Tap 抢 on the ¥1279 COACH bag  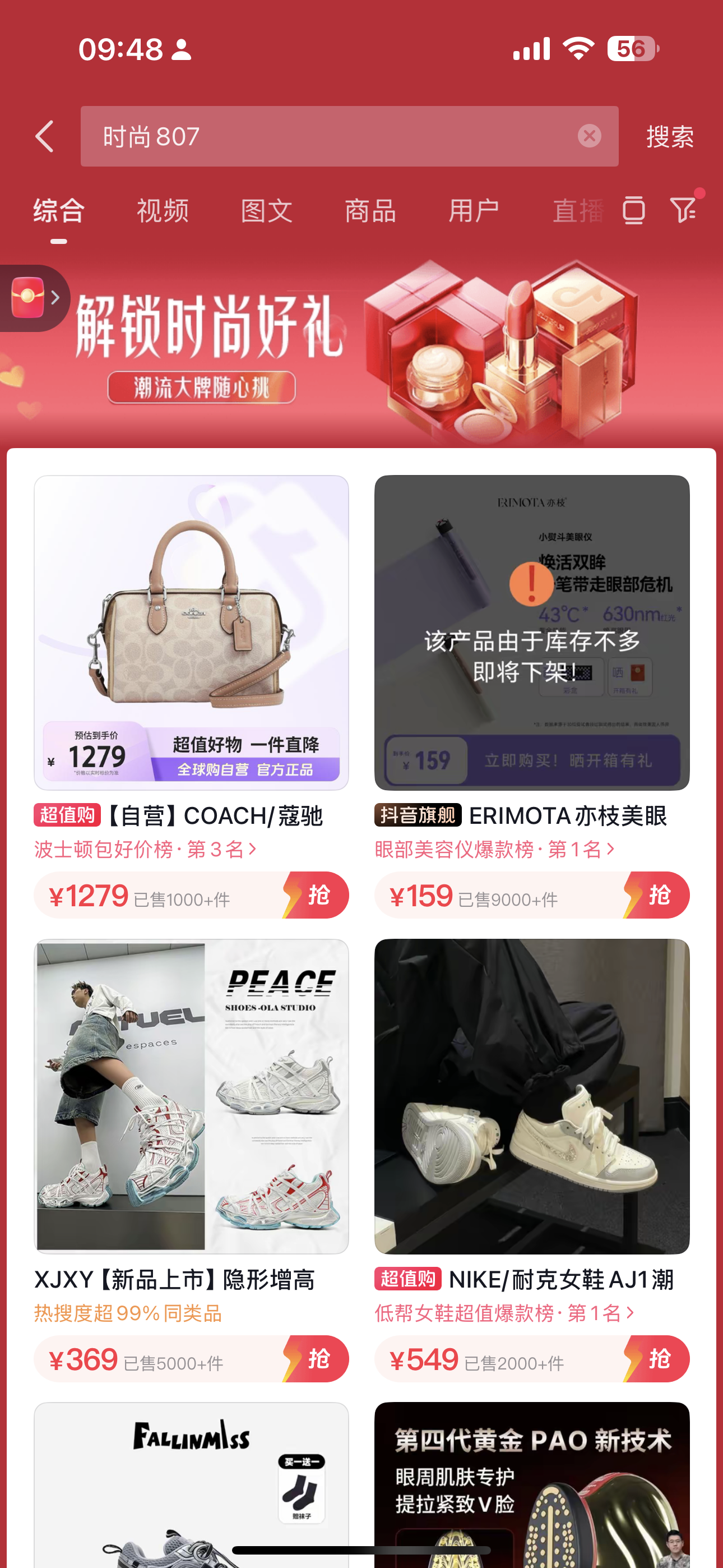(x=318, y=895)
